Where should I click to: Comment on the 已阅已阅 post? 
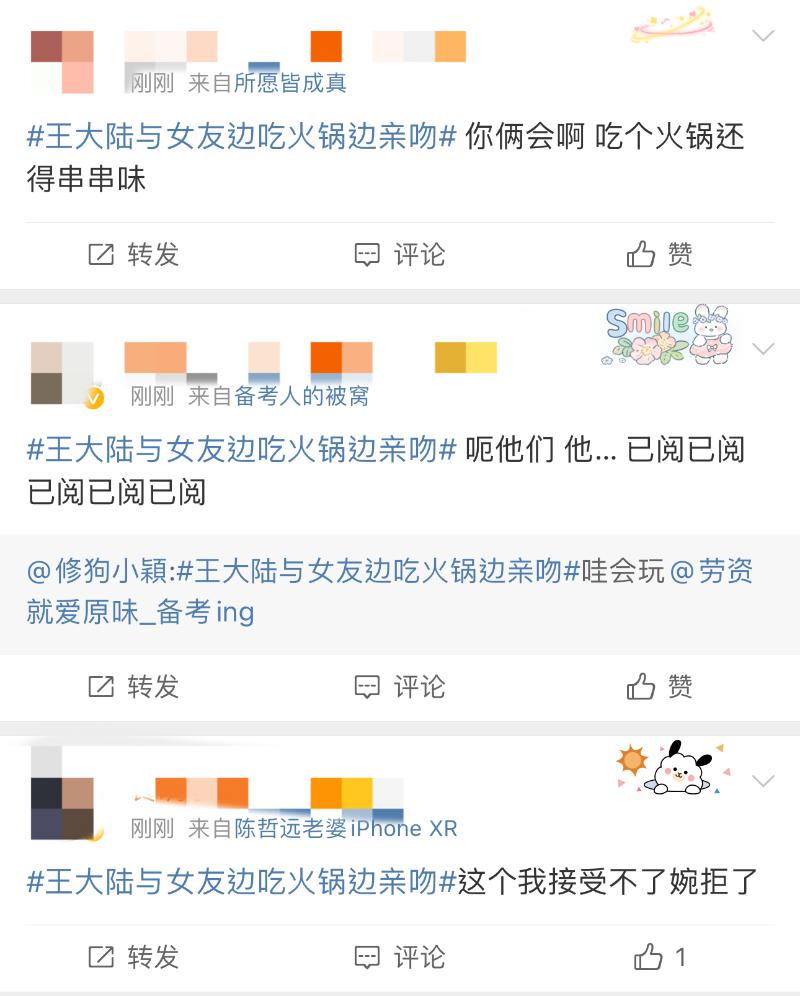[x=399, y=687]
